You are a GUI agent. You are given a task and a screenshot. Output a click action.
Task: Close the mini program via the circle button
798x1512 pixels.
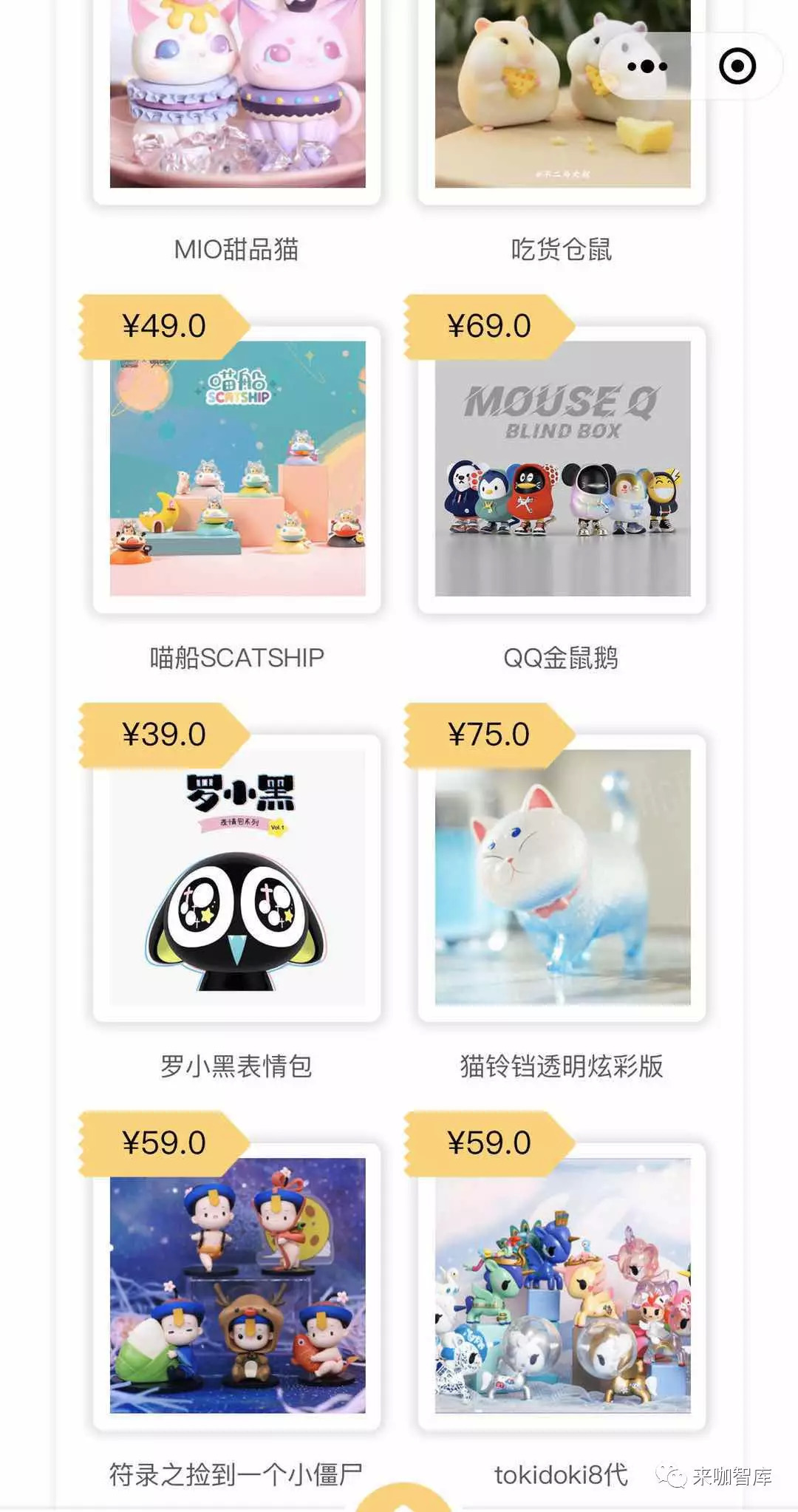click(x=737, y=67)
